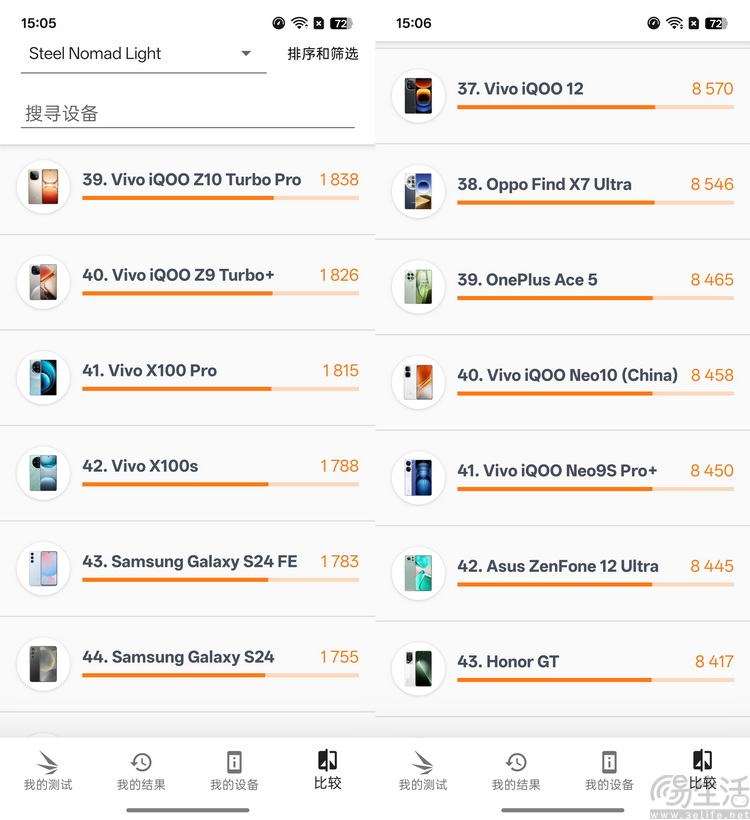Click the Samsung Galaxy S24 FE thumbnail

43,568
